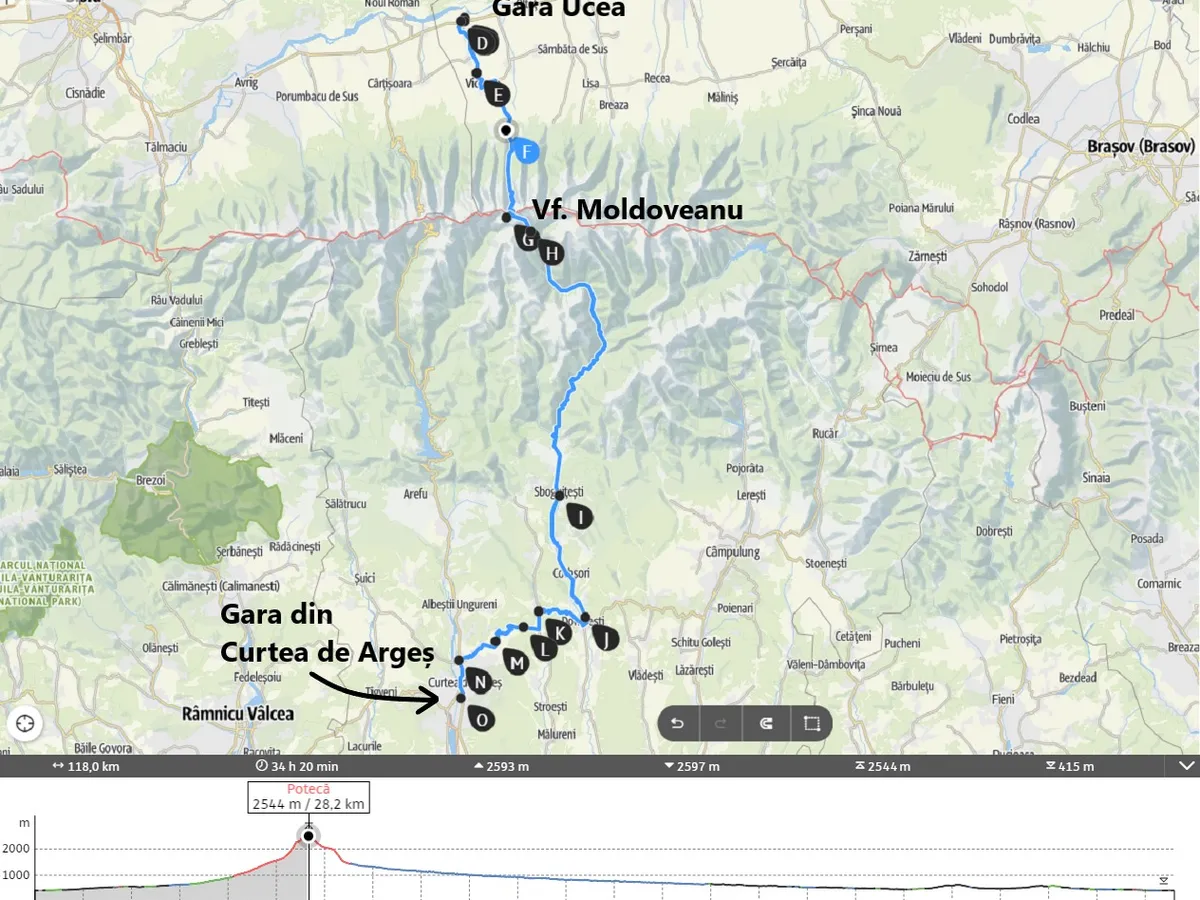Select waypoint D on the route
Image resolution: width=1200 pixels, height=900 pixels.
pyautogui.click(x=483, y=43)
